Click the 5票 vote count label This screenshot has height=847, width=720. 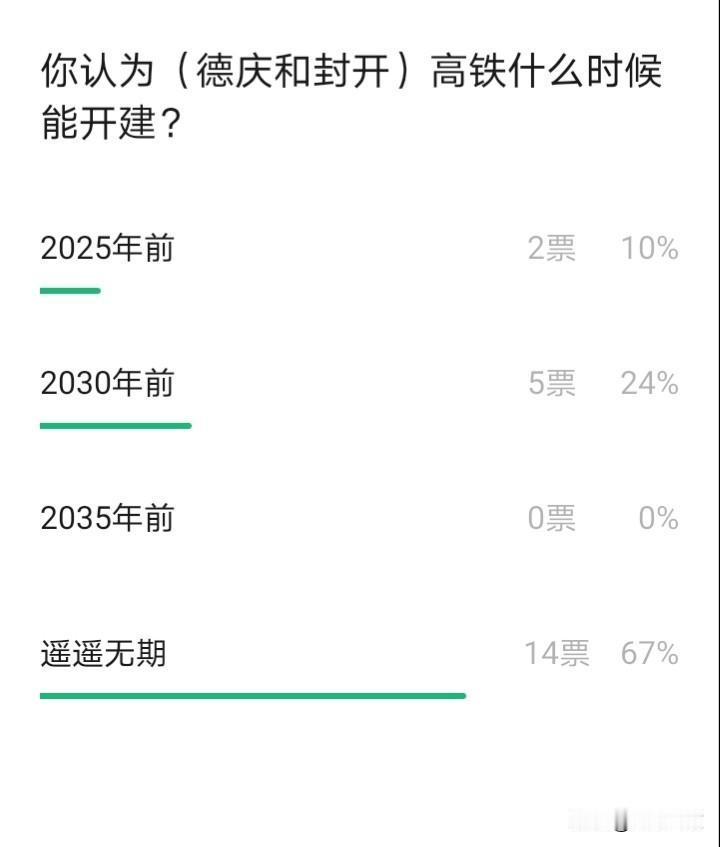tap(550, 383)
